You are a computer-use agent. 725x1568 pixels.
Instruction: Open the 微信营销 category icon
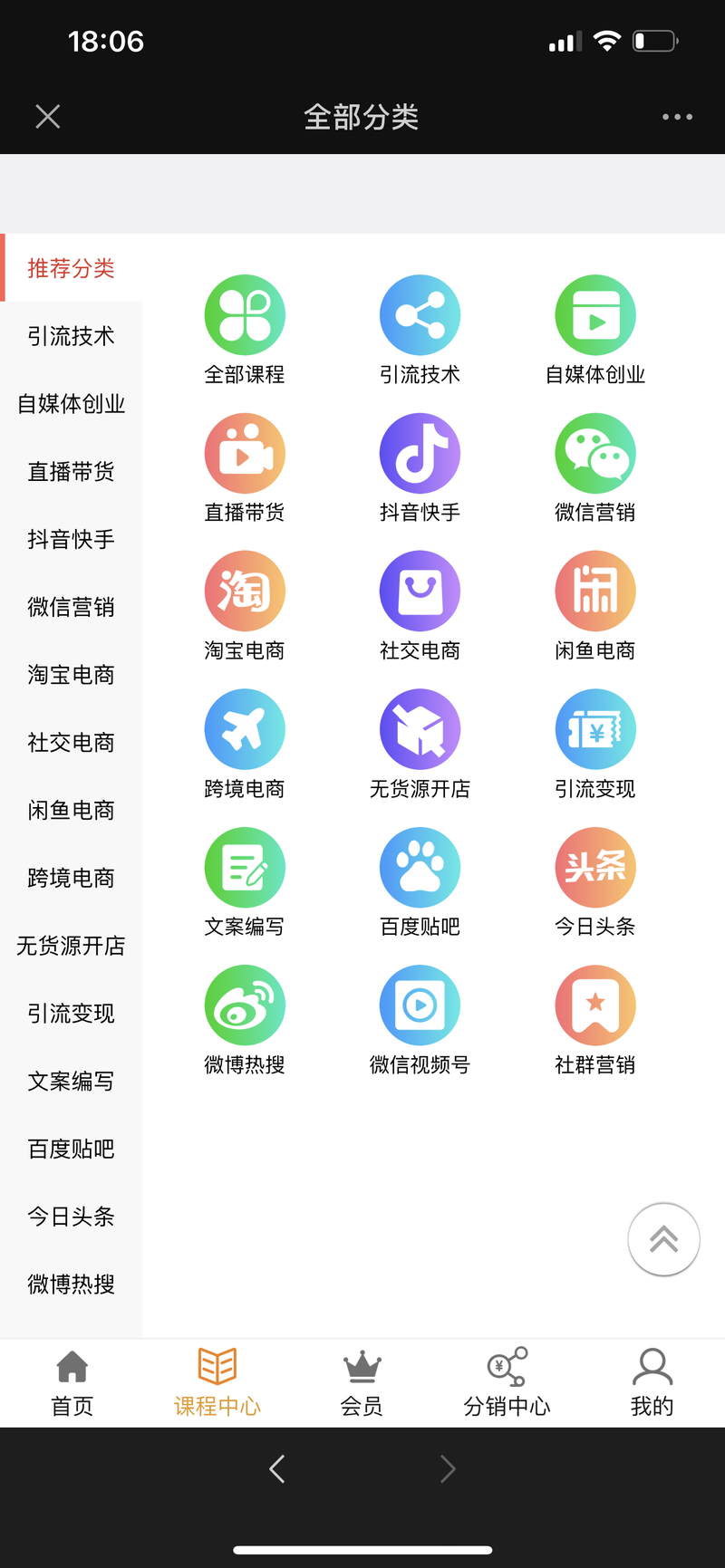595,454
